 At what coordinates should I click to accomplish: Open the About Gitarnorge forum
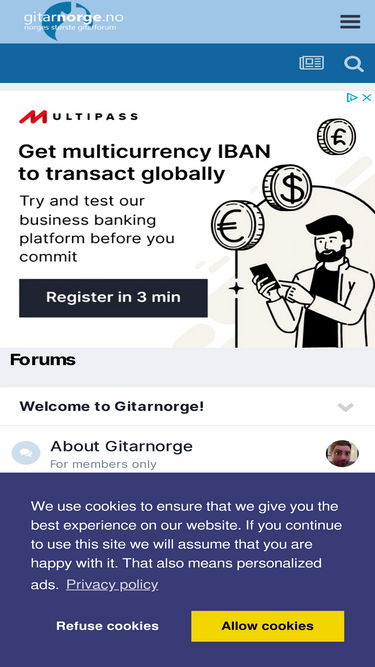(122, 446)
